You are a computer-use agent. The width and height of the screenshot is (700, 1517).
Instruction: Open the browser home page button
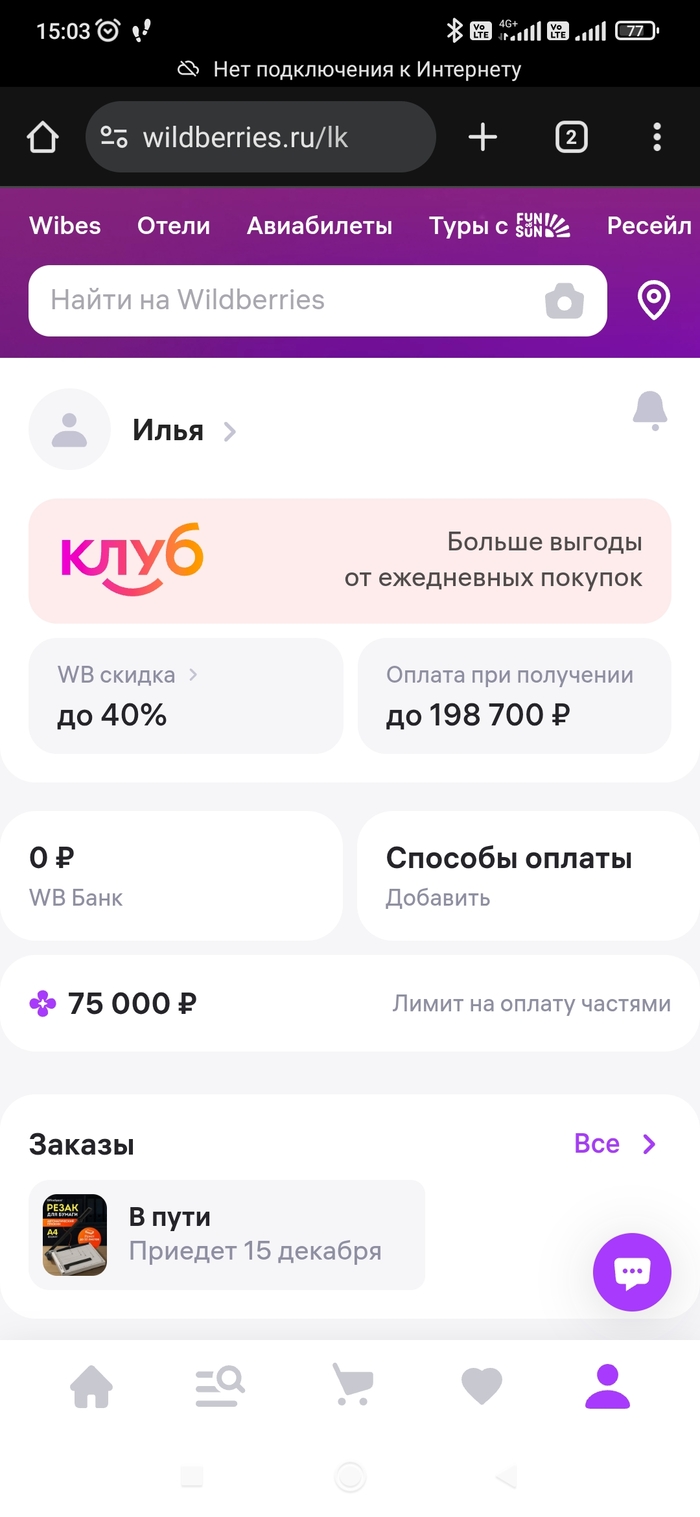tap(42, 138)
